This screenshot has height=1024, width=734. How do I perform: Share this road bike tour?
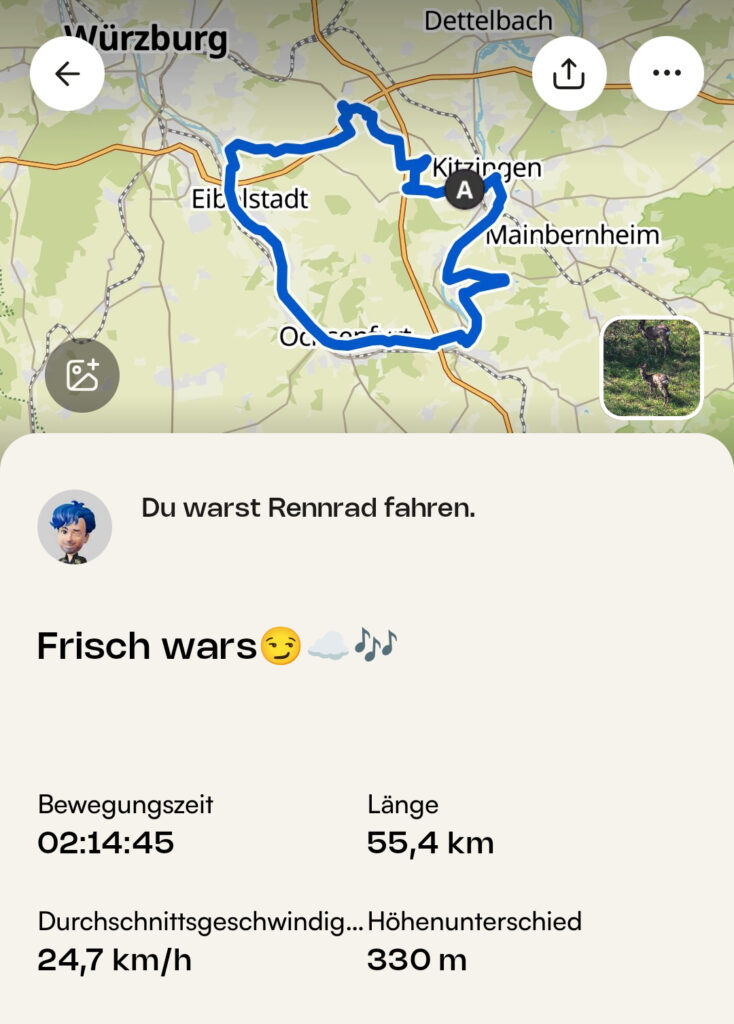(569, 73)
